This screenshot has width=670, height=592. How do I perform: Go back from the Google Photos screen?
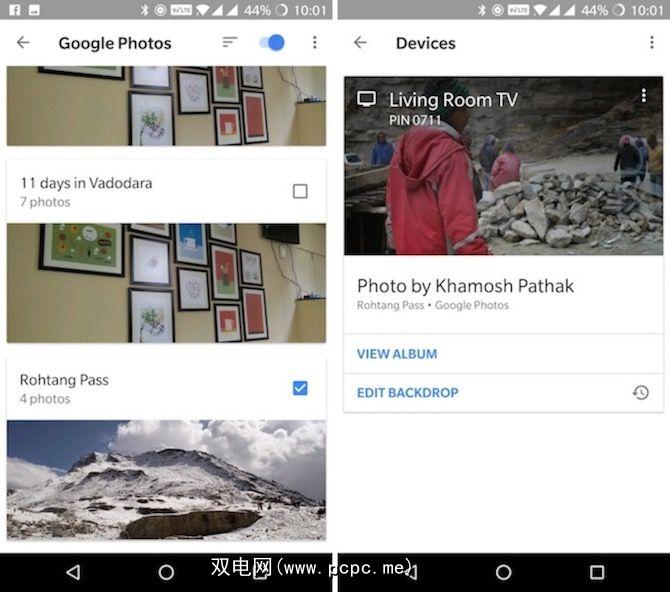[23, 43]
